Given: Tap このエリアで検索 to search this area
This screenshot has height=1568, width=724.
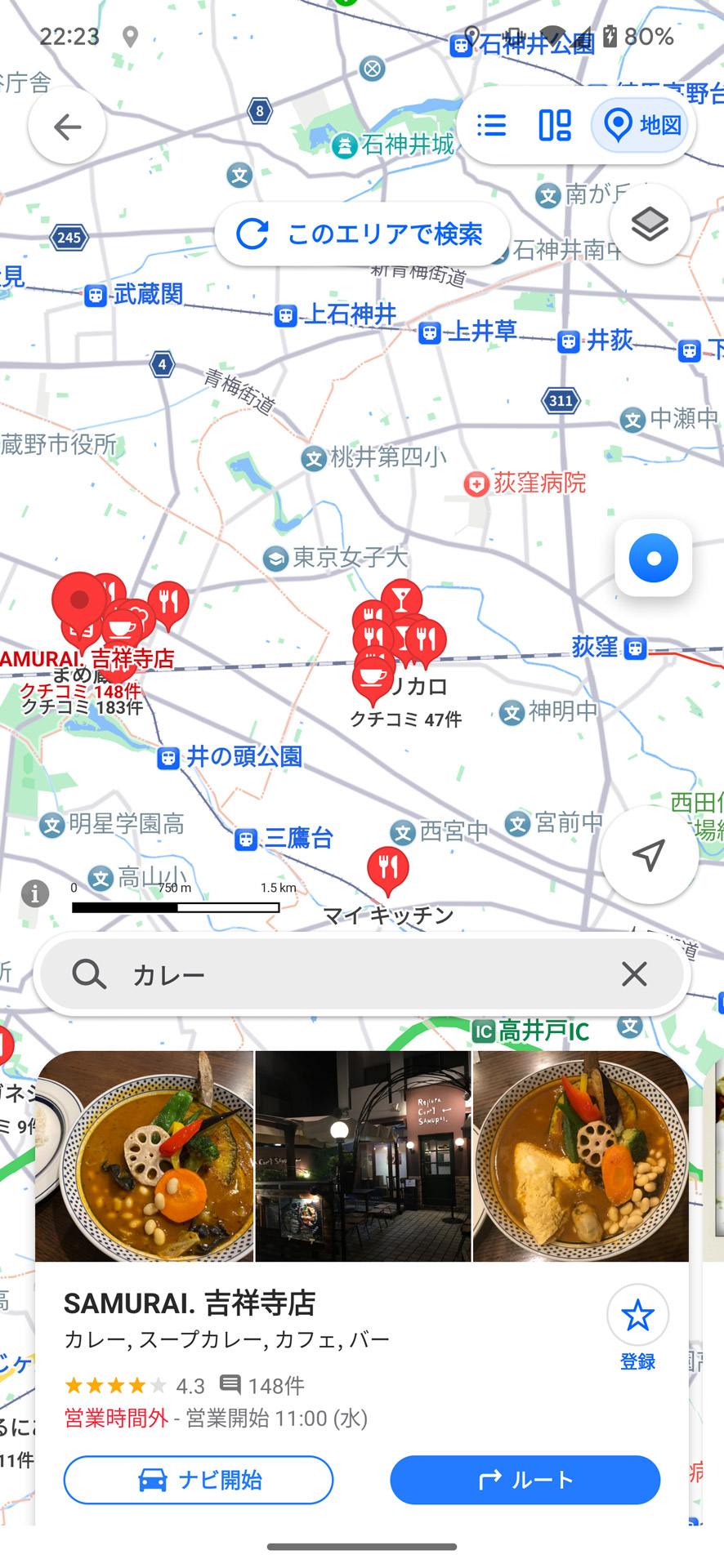Looking at the screenshot, I should click(362, 234).
